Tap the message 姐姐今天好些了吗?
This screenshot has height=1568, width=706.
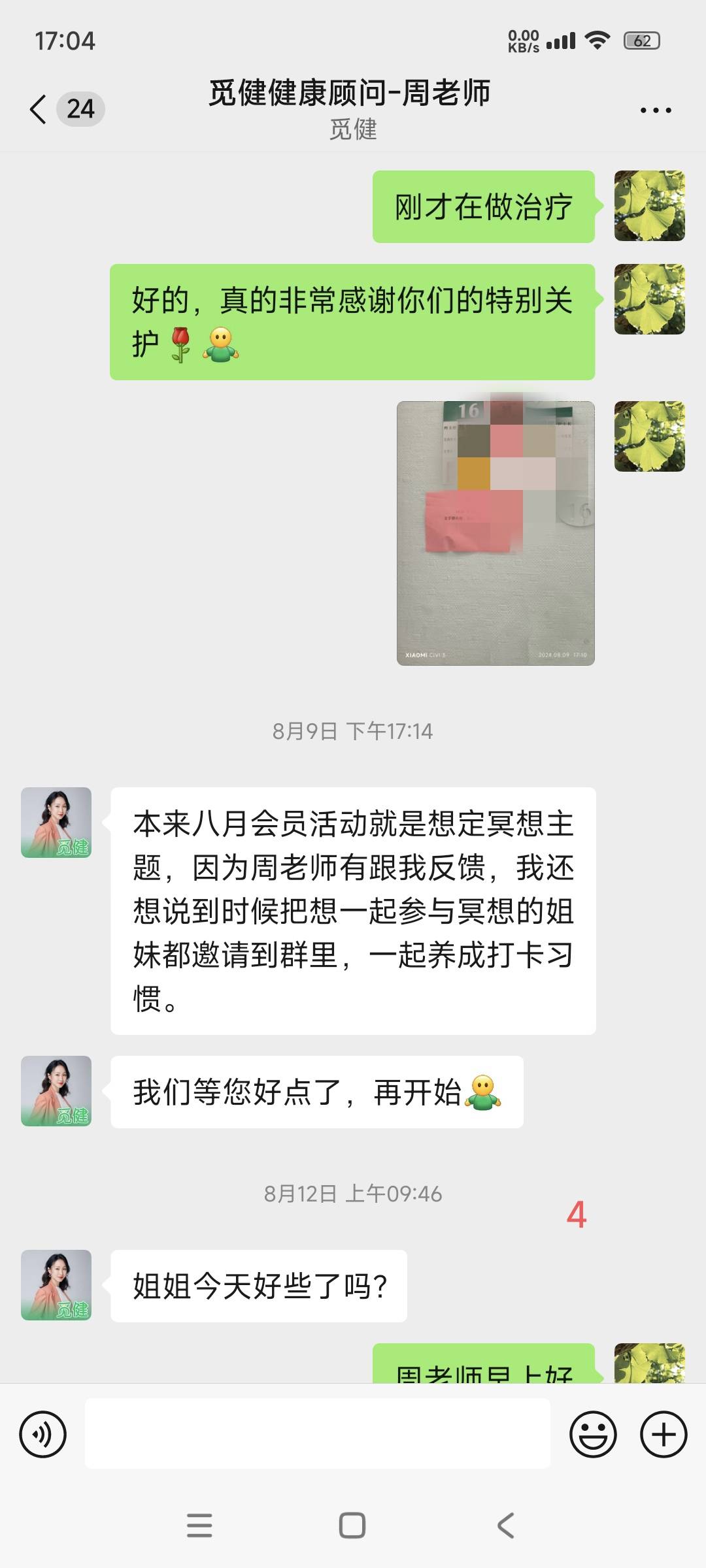tap(259, 1286)
